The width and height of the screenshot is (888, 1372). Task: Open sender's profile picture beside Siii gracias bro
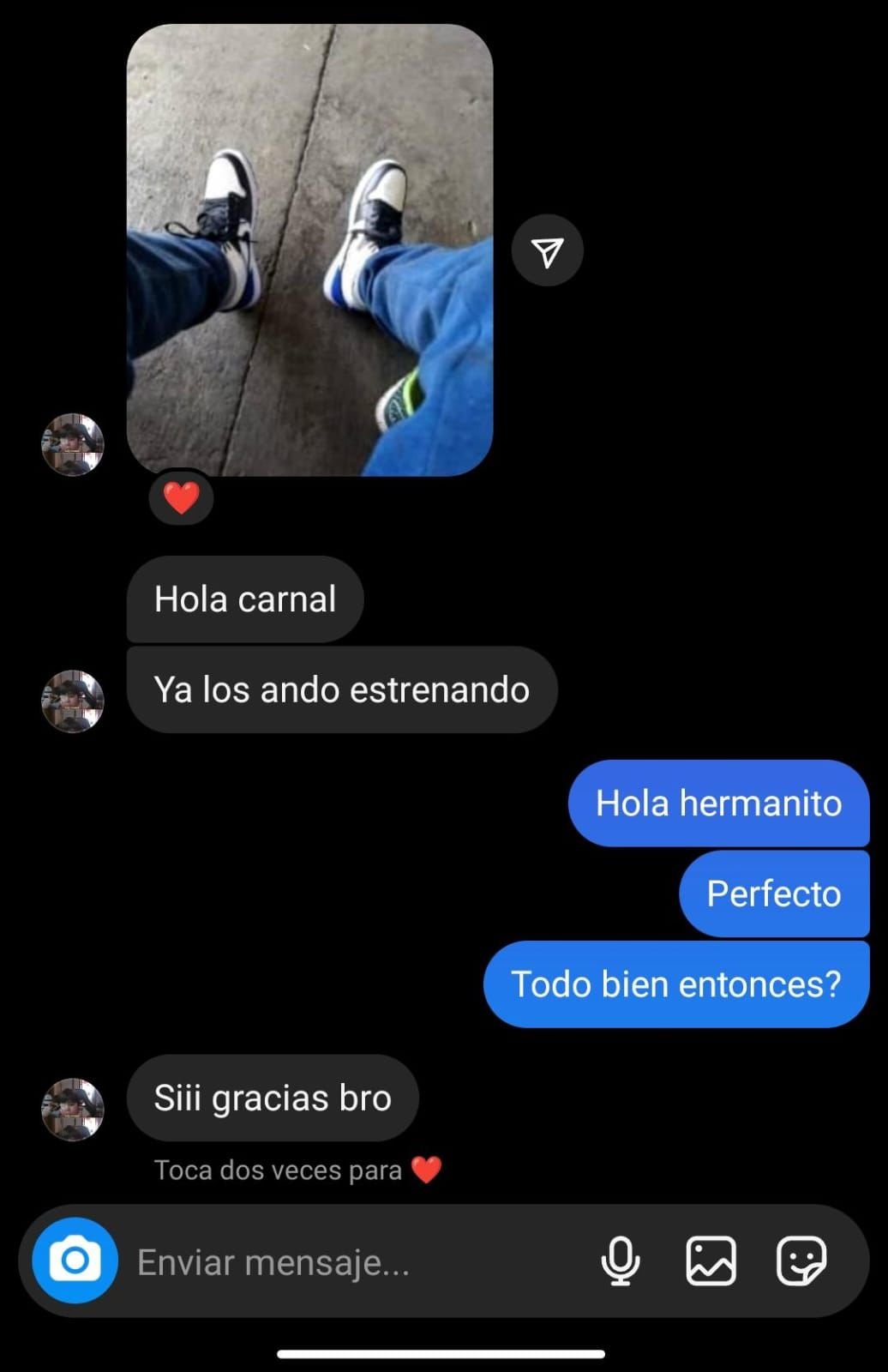click(73, 1109)
